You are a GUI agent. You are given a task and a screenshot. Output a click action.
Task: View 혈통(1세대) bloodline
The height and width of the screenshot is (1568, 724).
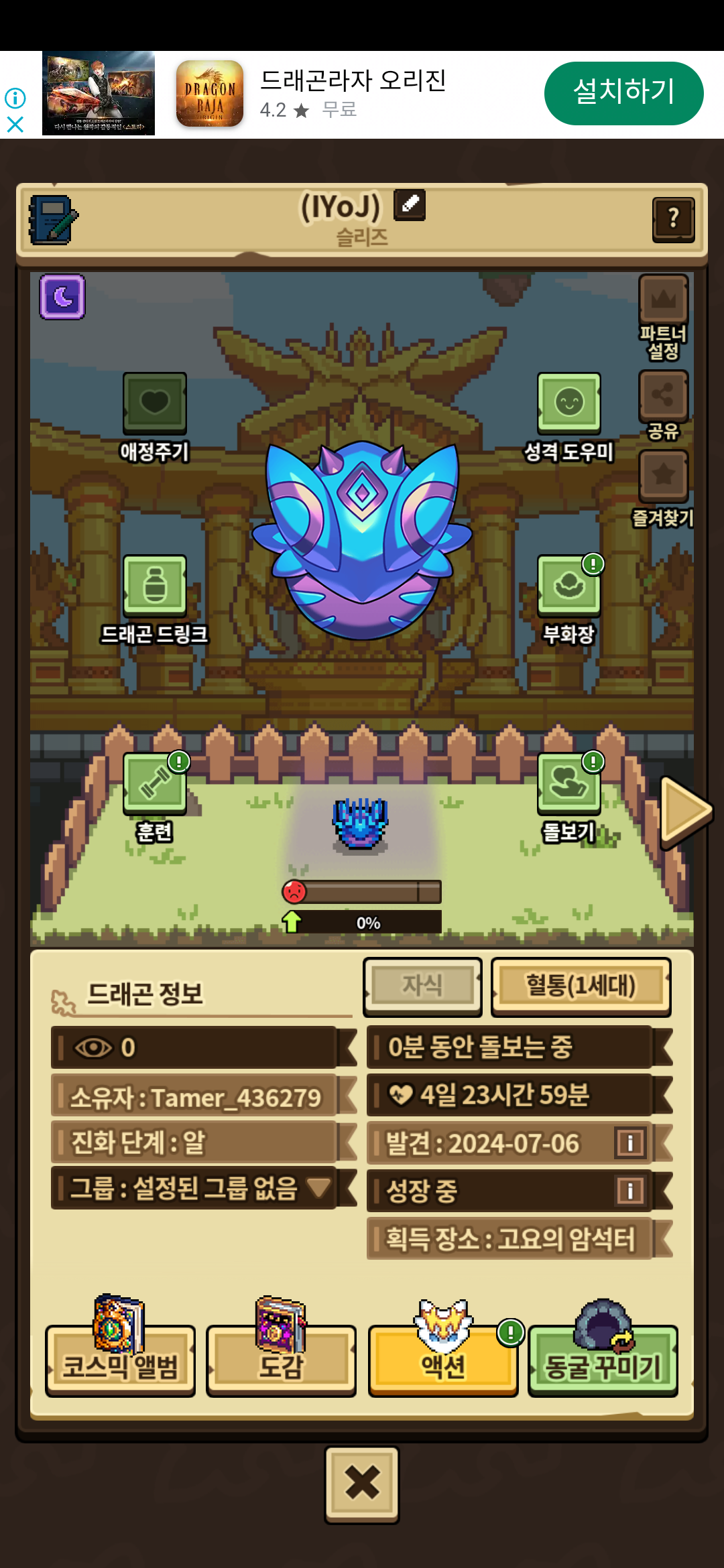click(x=581, y=986)
